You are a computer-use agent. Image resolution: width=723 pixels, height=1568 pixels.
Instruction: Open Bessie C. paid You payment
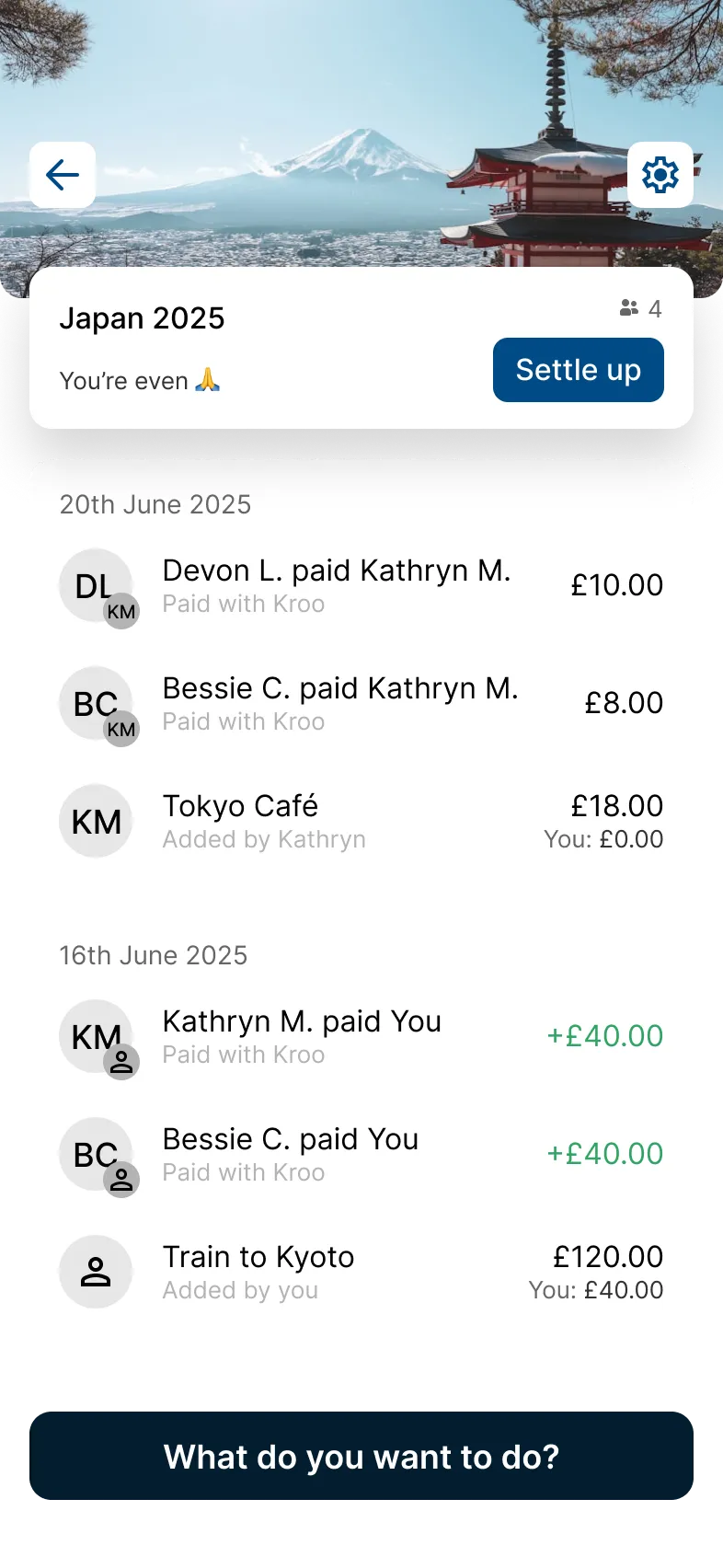coord(361,1155)
